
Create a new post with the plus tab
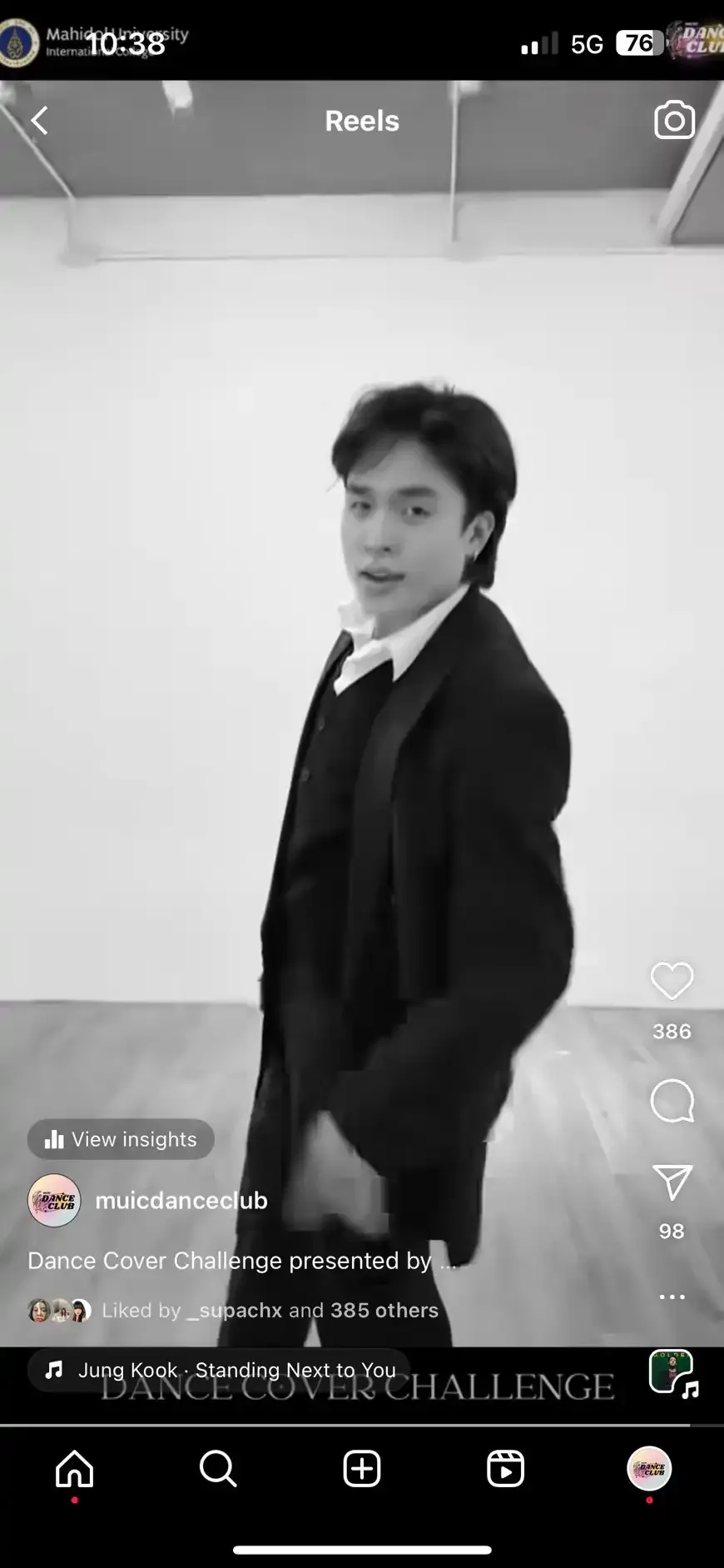(362, 1468)
